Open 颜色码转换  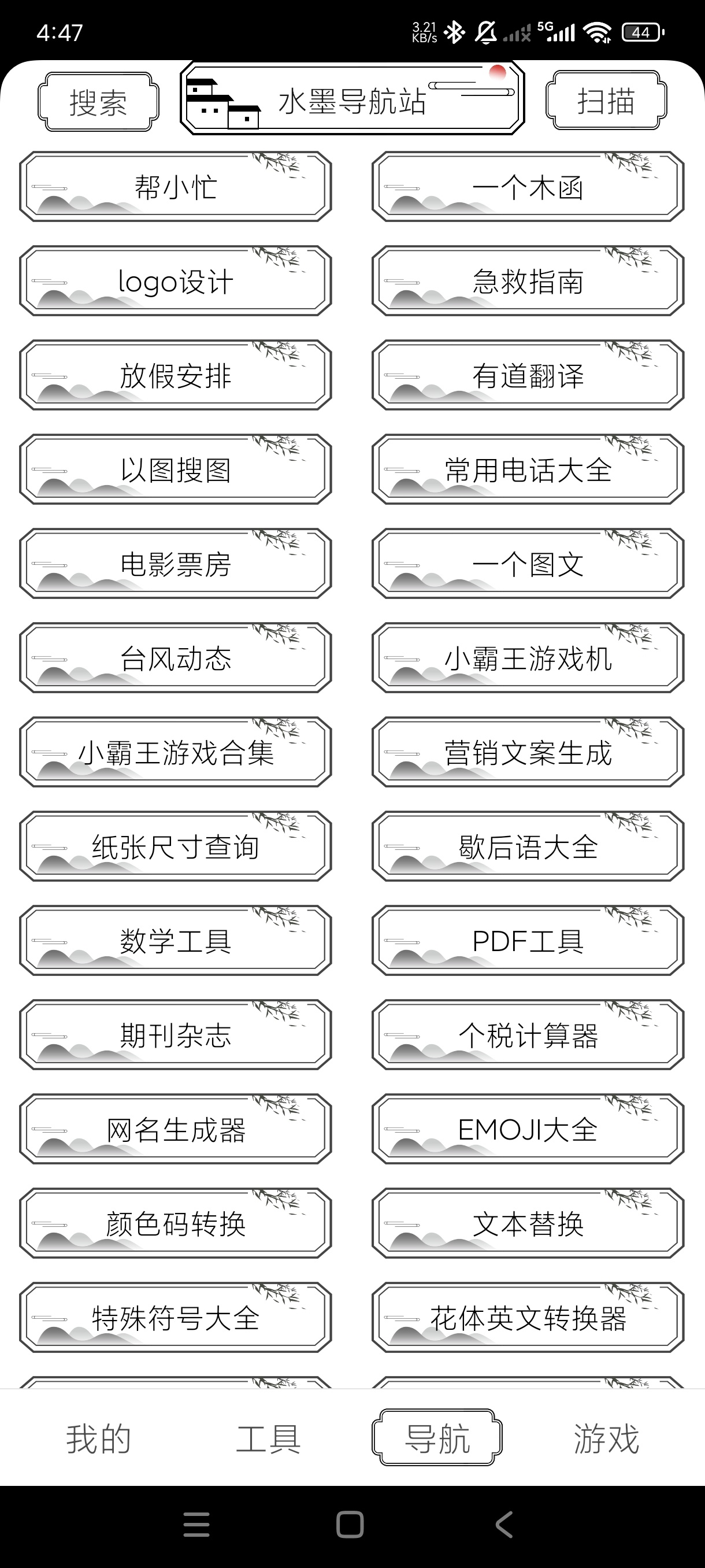tap(175, 1223)
